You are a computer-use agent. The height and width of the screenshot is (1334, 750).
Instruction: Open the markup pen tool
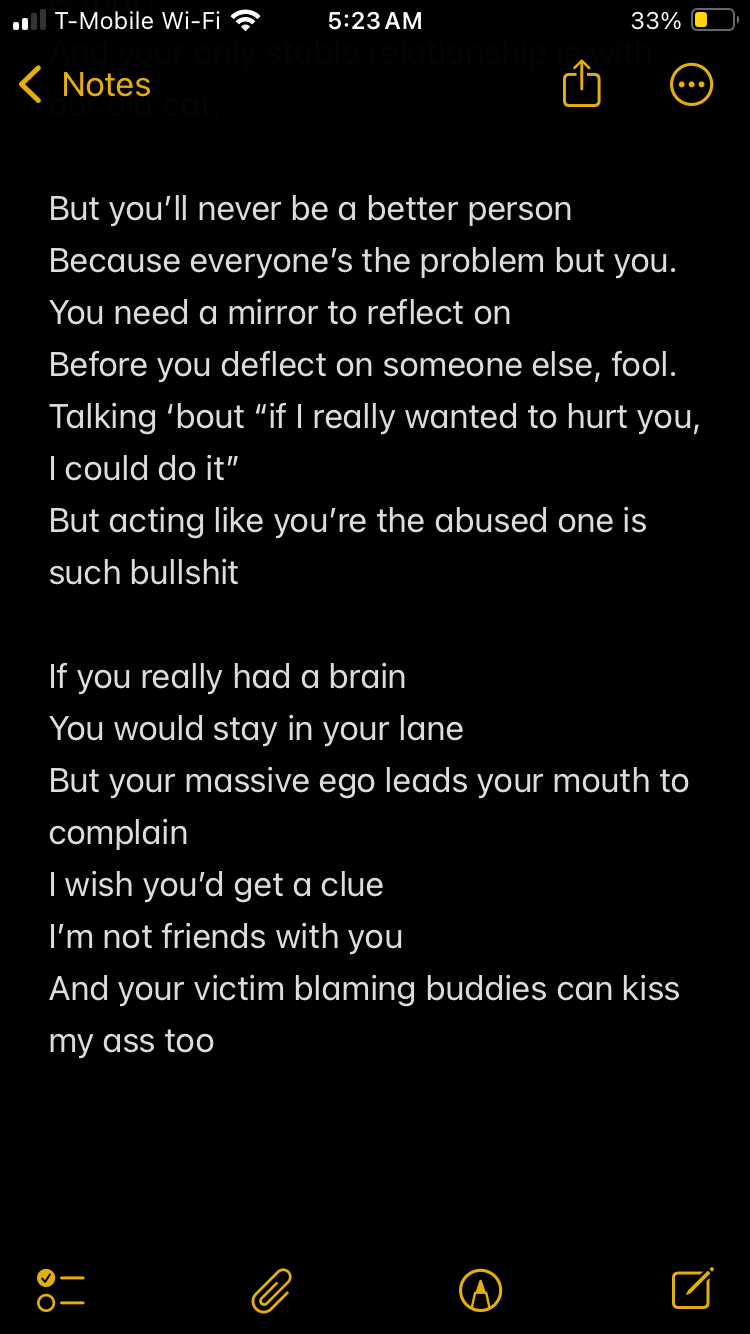click(480, 1290)
